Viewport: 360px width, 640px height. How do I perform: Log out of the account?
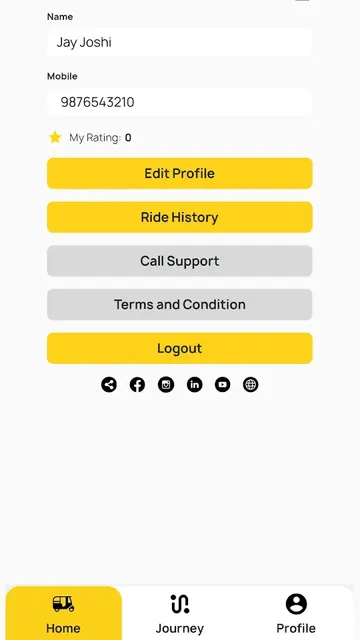click(180, 348)
